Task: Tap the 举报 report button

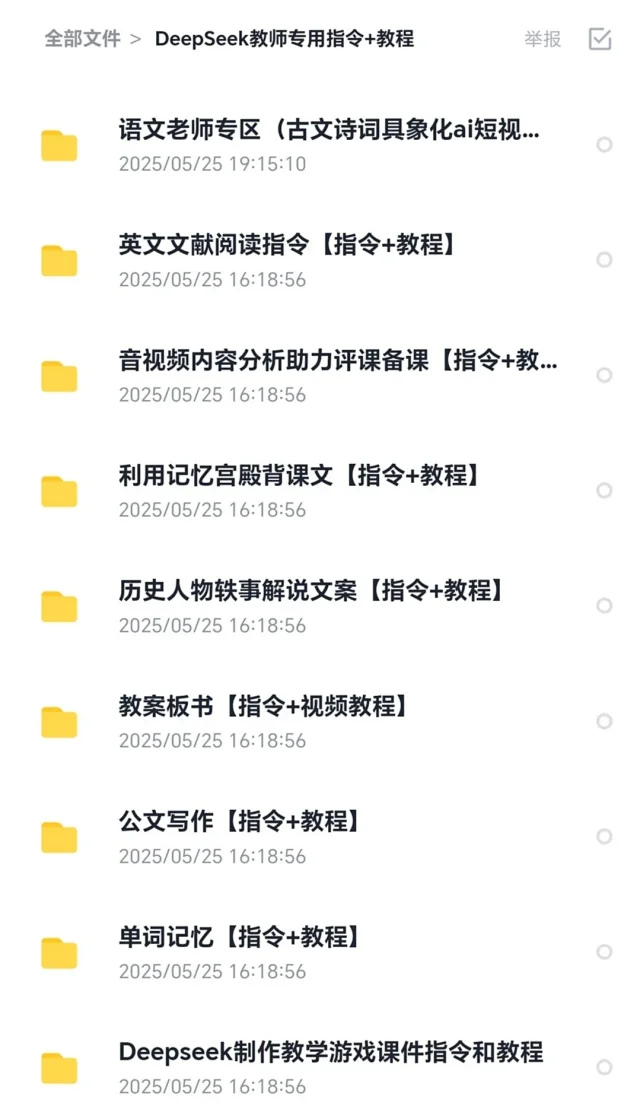Action: 543,39
